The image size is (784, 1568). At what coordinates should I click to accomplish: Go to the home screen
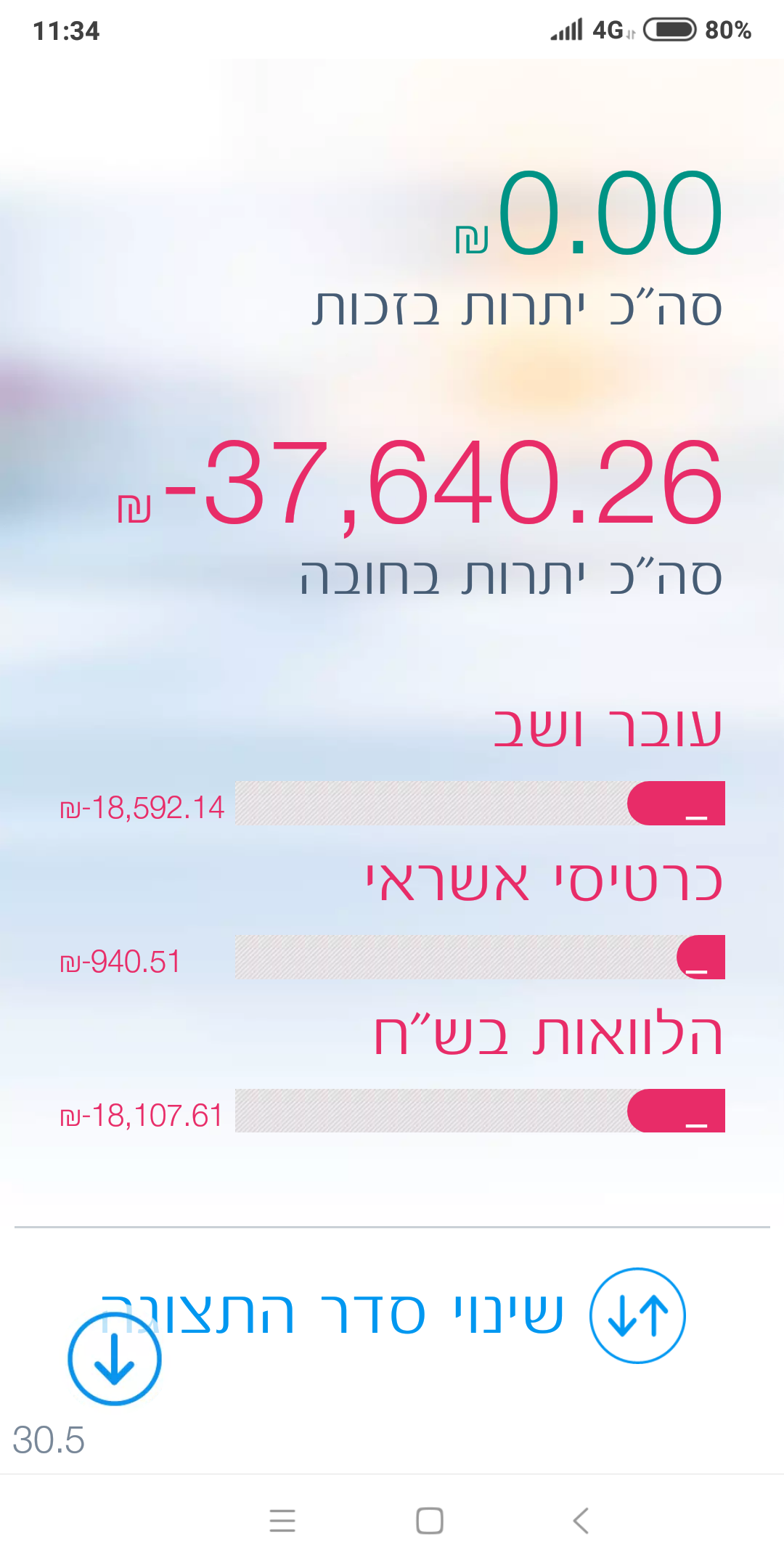coord(430,1521)
